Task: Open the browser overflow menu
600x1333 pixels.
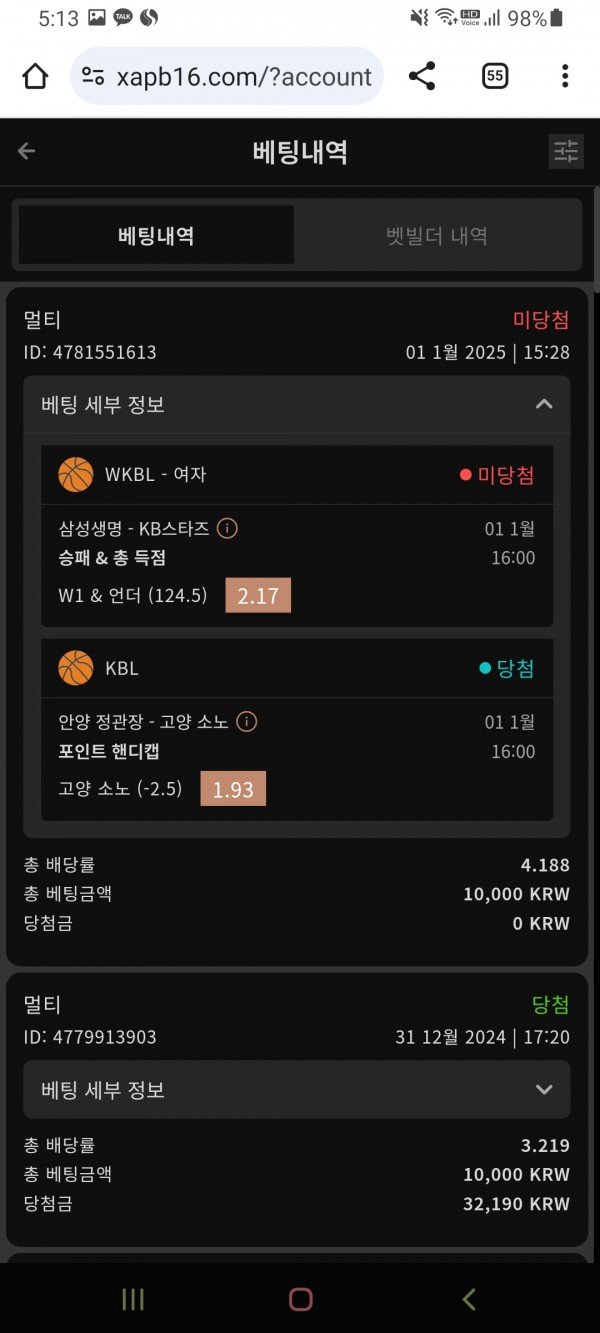Action: pos(565,76)
